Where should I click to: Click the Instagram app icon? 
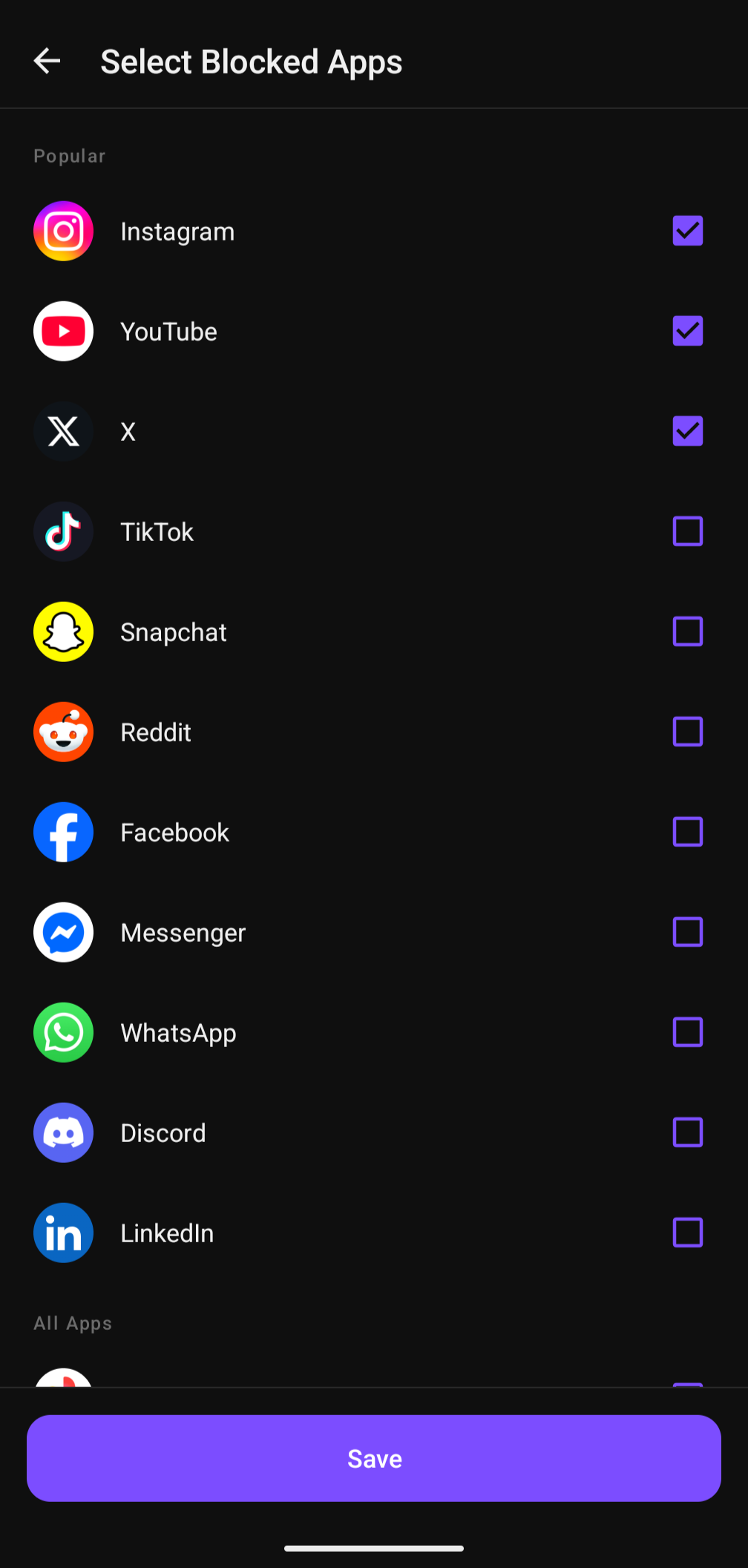coord(63,231)
